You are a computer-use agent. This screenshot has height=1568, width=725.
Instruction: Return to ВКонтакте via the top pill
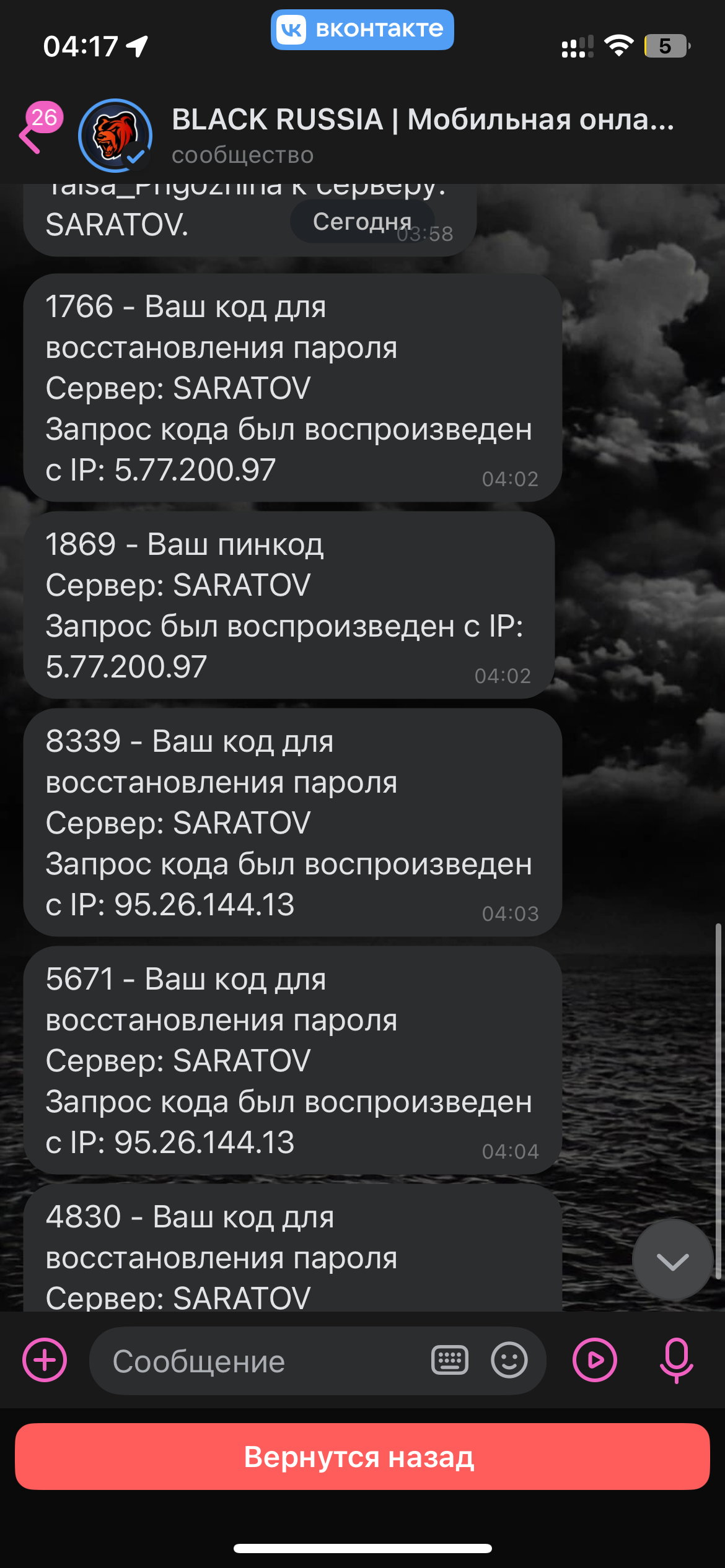click(362, 30)
